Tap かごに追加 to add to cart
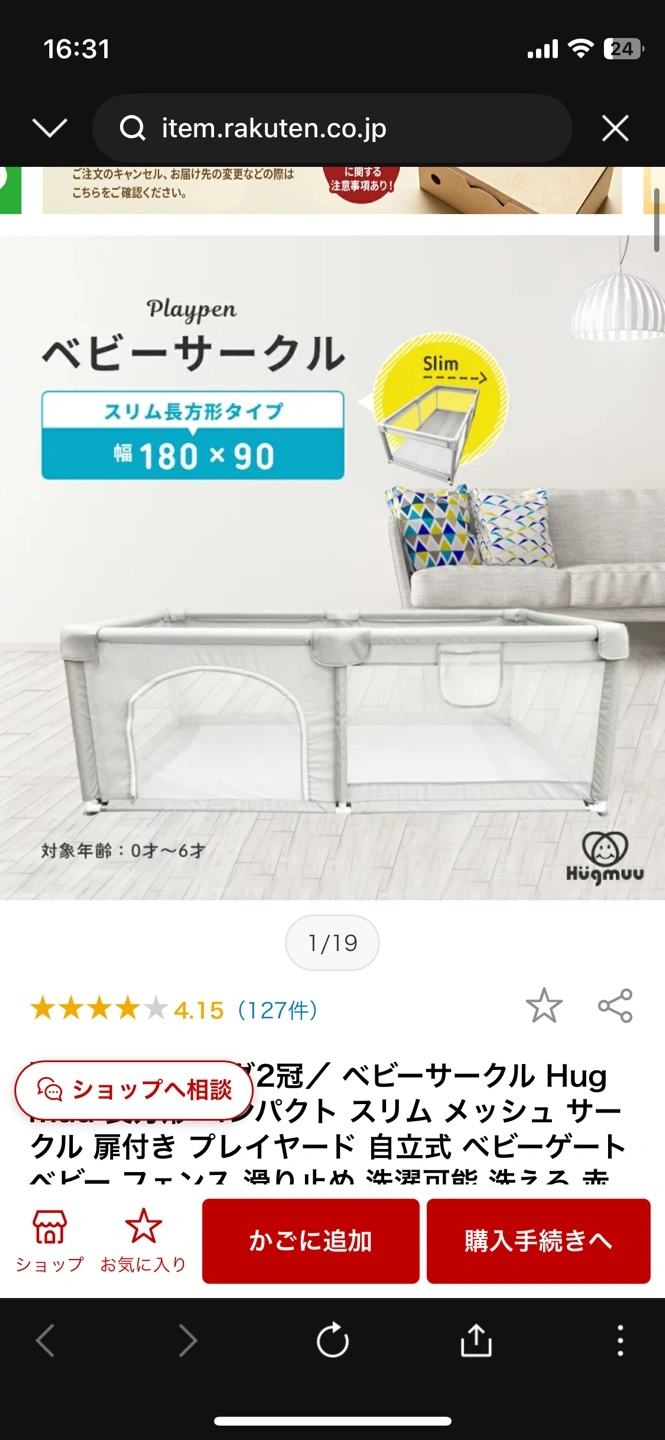Screen dimensions: 665x1440 click(310, 1241)
